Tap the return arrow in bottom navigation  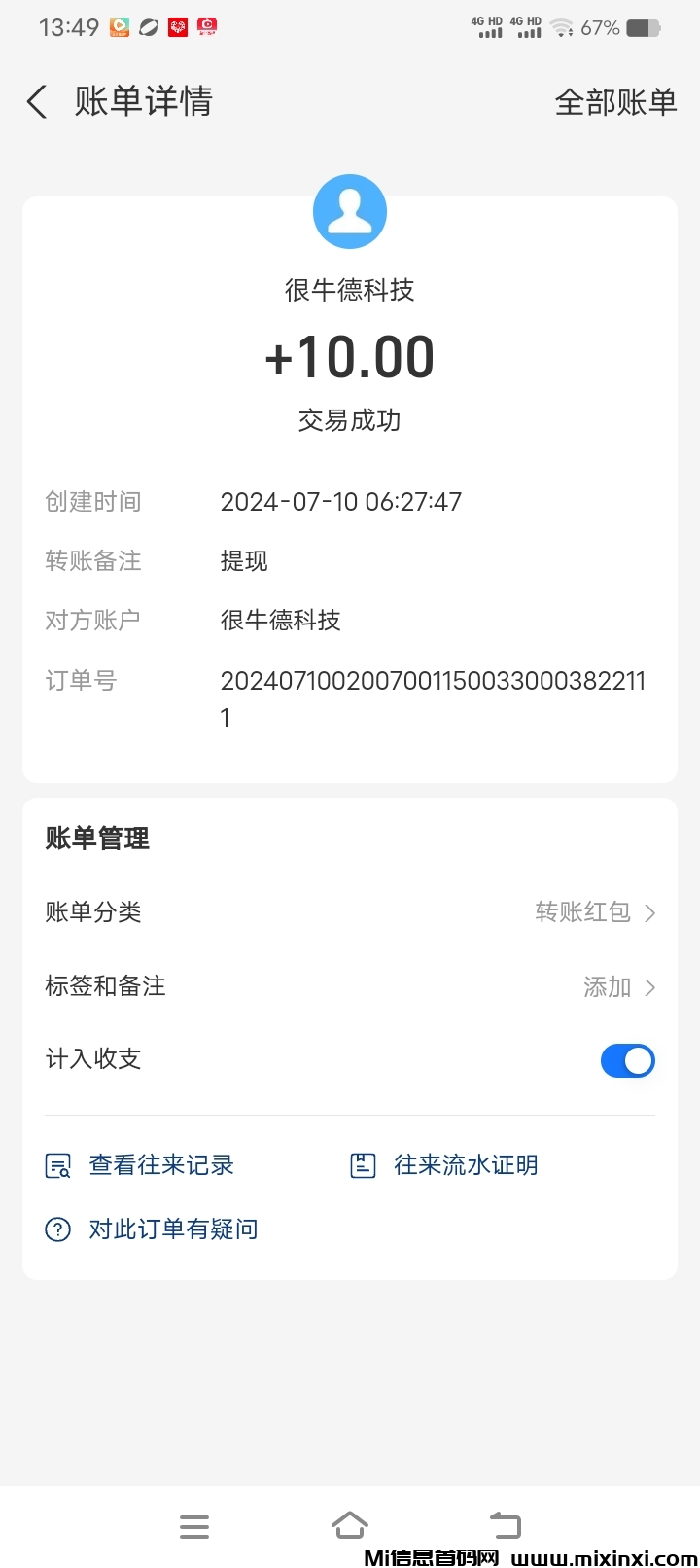click(x=505, y=1524)
